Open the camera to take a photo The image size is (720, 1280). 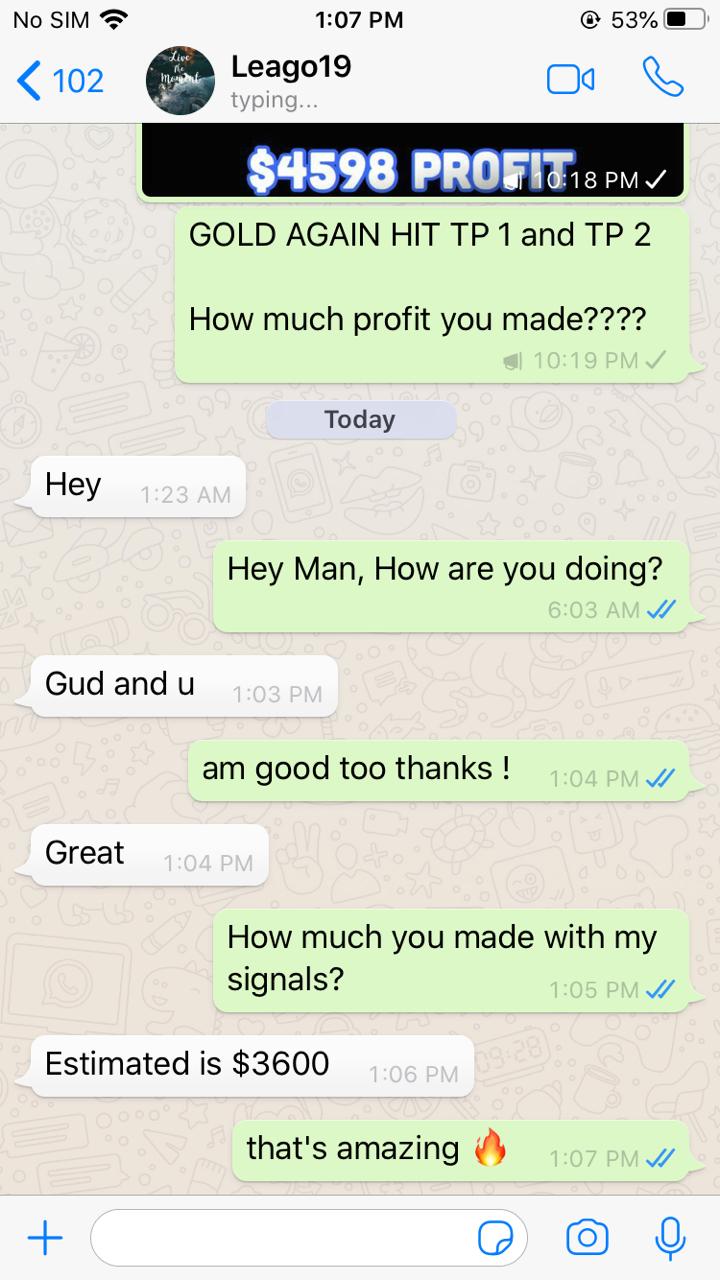point(587,1238)
